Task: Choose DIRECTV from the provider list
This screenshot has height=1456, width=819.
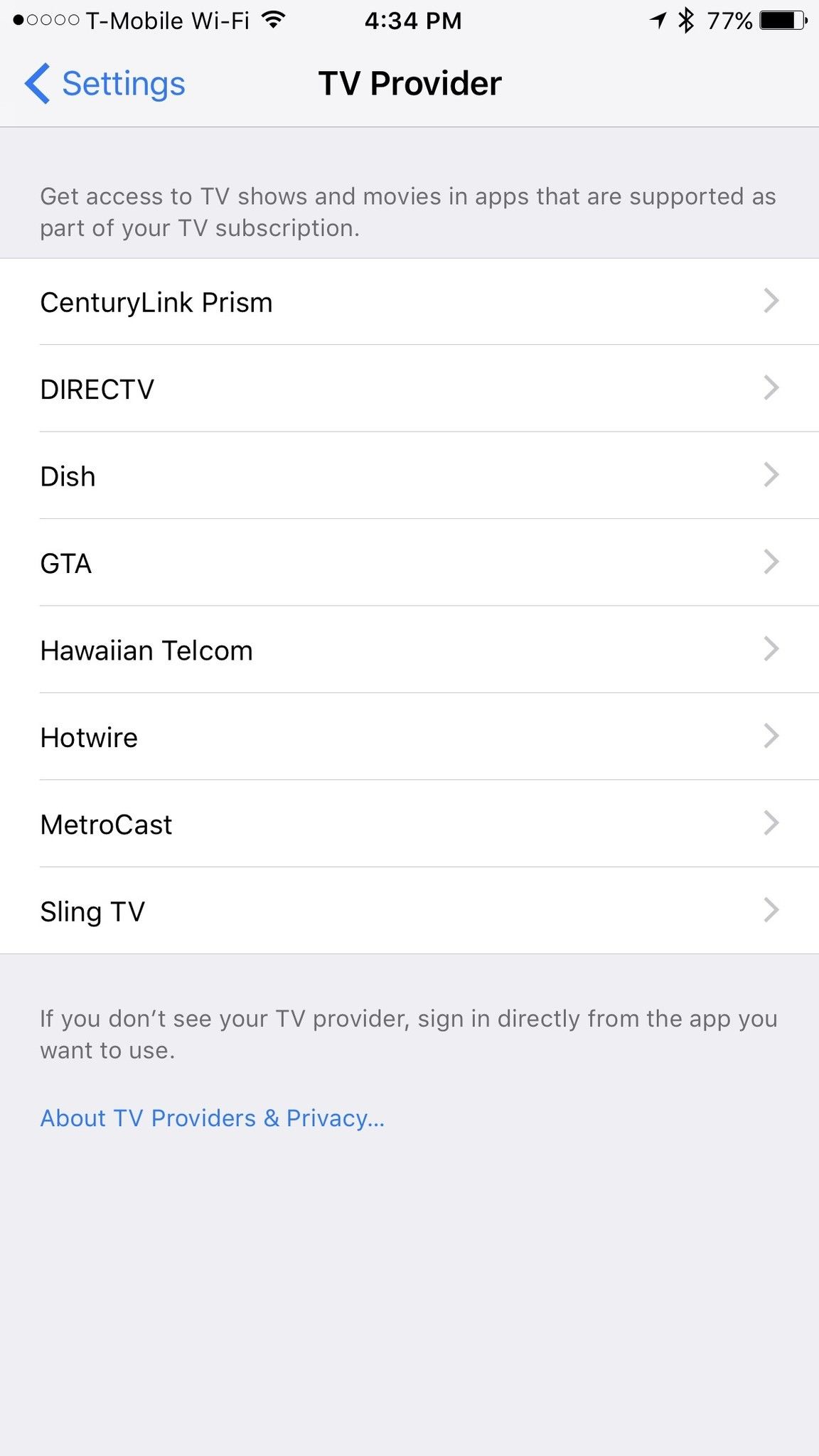Action: click(x=409, y=389)
